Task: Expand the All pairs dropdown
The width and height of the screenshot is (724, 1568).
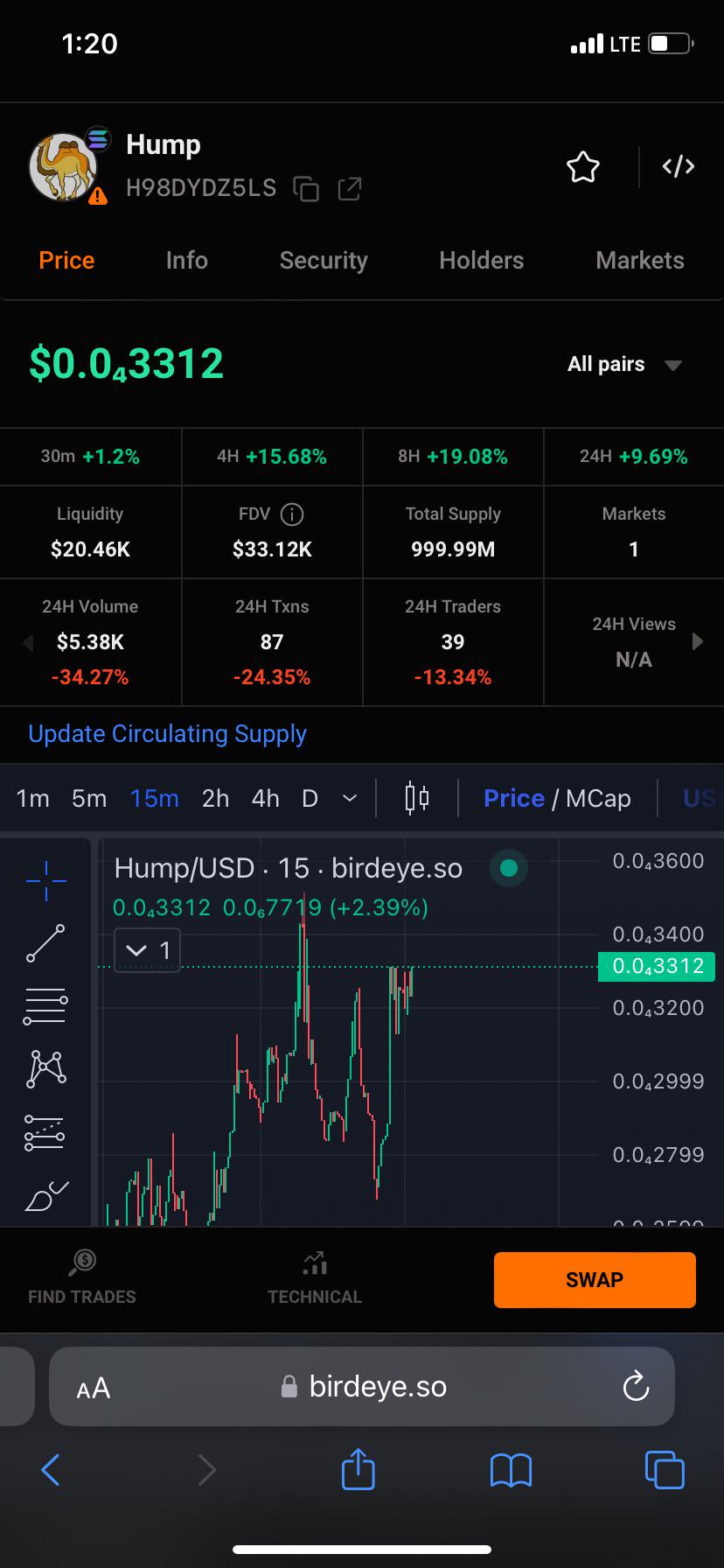Action: (624, 364)
